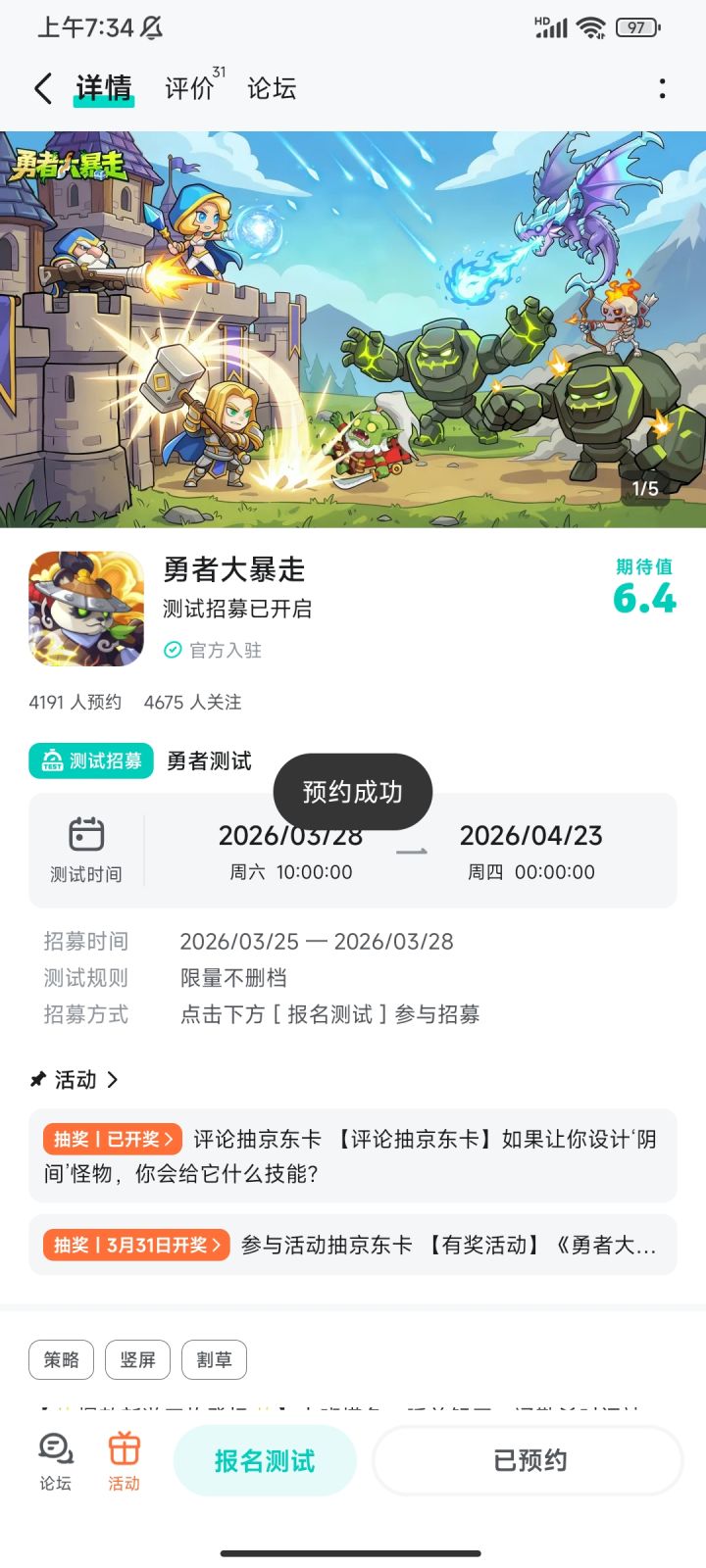
Task: Open the three-dot overflow menu
Action: [662, 88]
